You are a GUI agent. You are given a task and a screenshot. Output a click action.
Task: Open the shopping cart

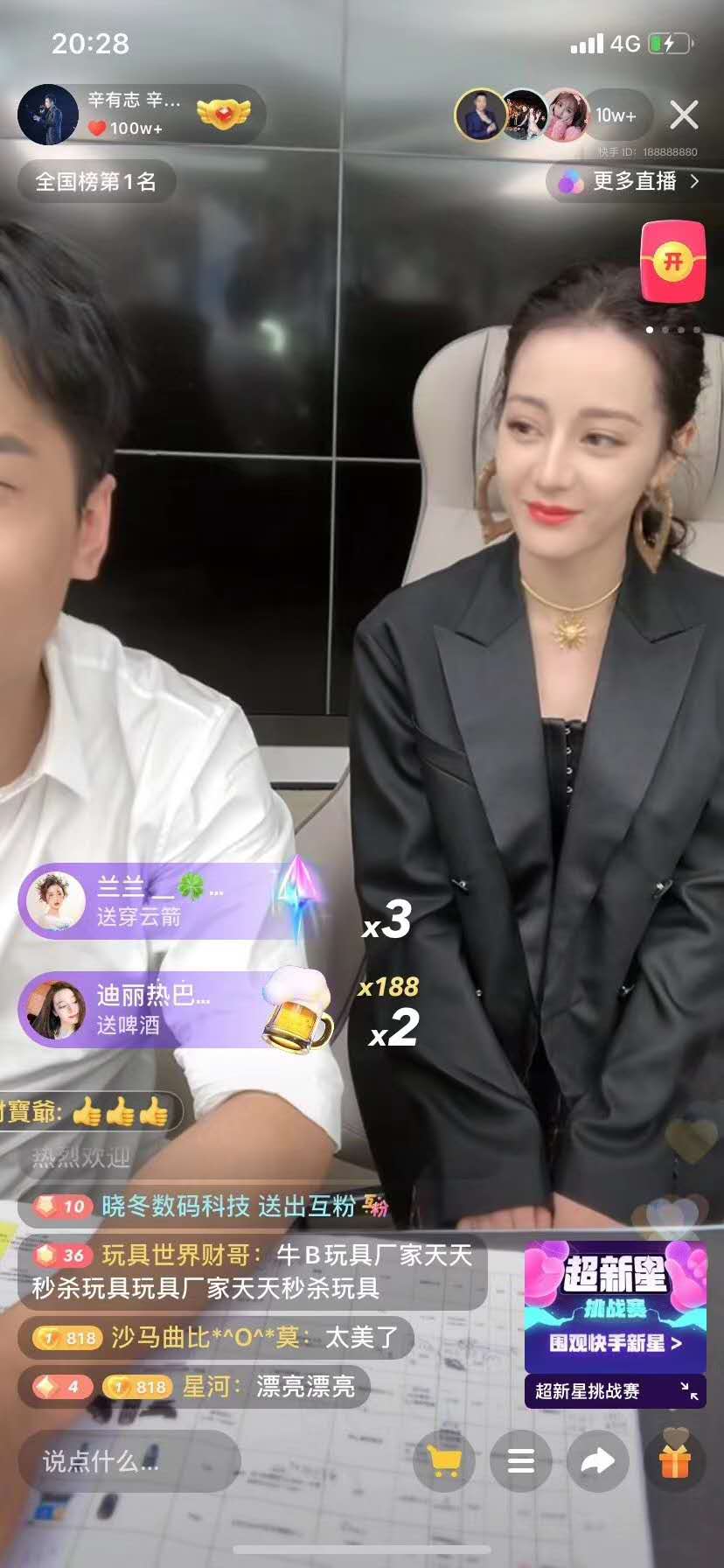pos(445,1460)
